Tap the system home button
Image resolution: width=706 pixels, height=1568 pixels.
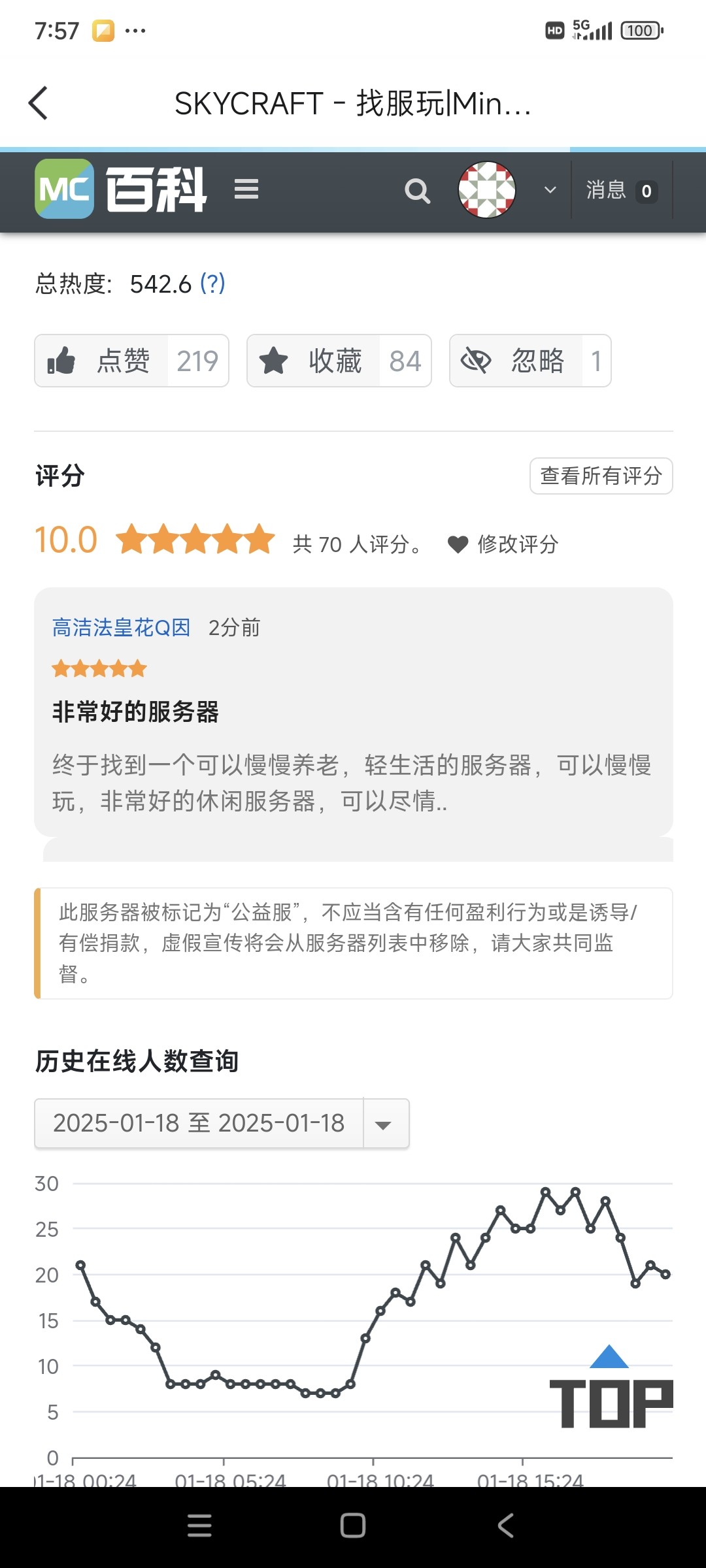pyautogui.click(x=353, y=1526)
